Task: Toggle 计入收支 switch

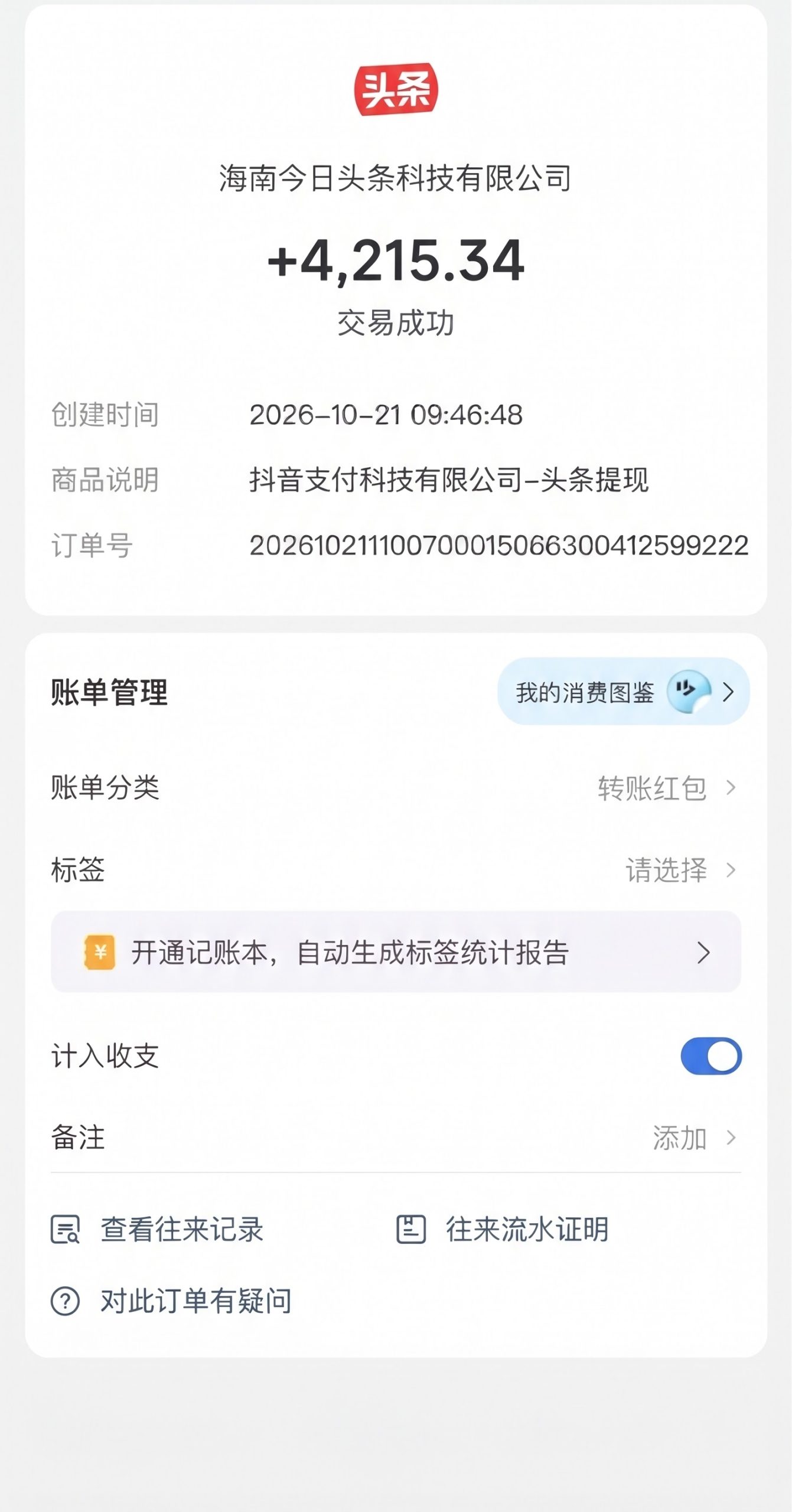Action: (710, 1056)
